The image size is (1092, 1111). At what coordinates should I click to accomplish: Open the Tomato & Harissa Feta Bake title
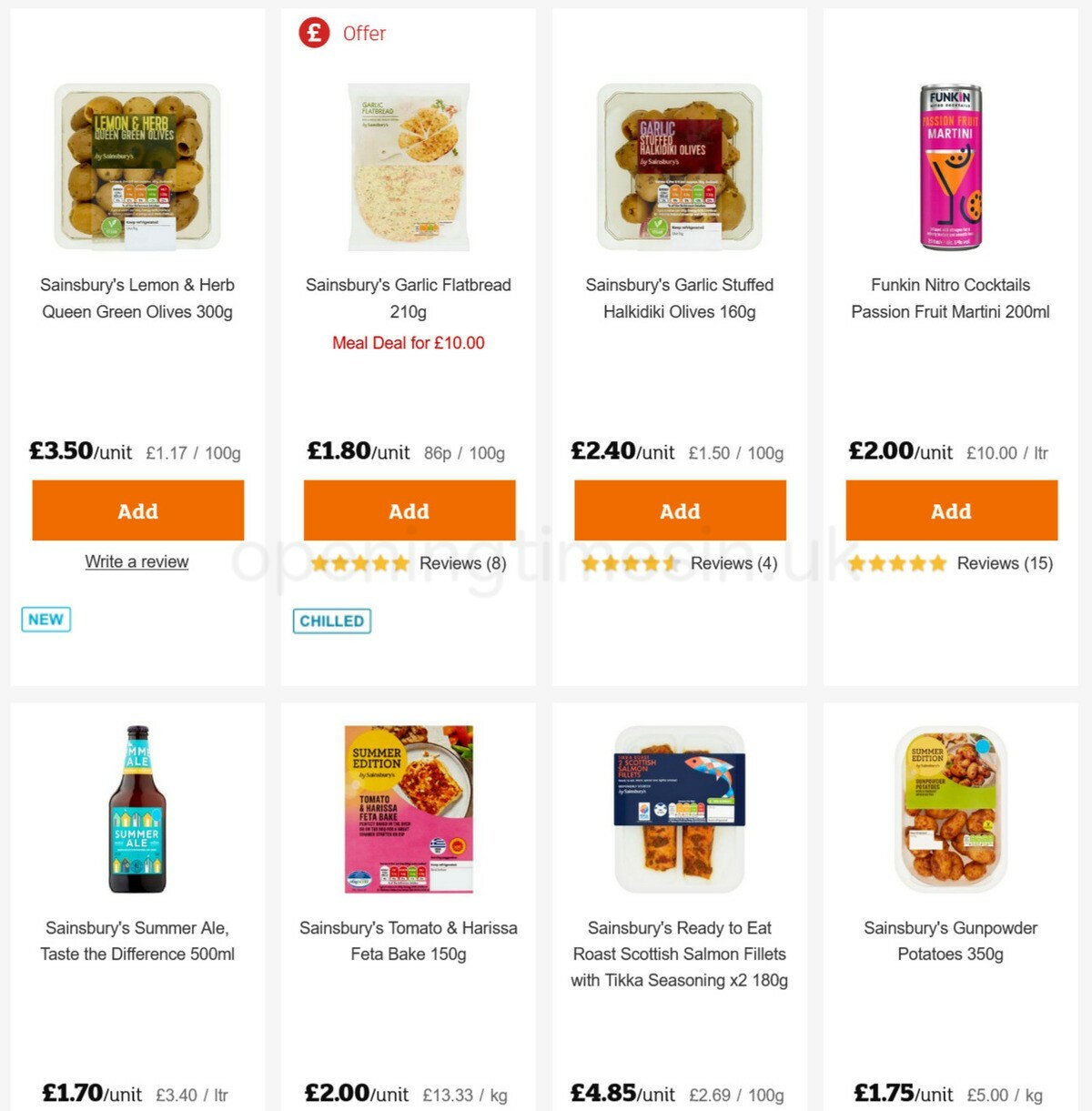409,941
